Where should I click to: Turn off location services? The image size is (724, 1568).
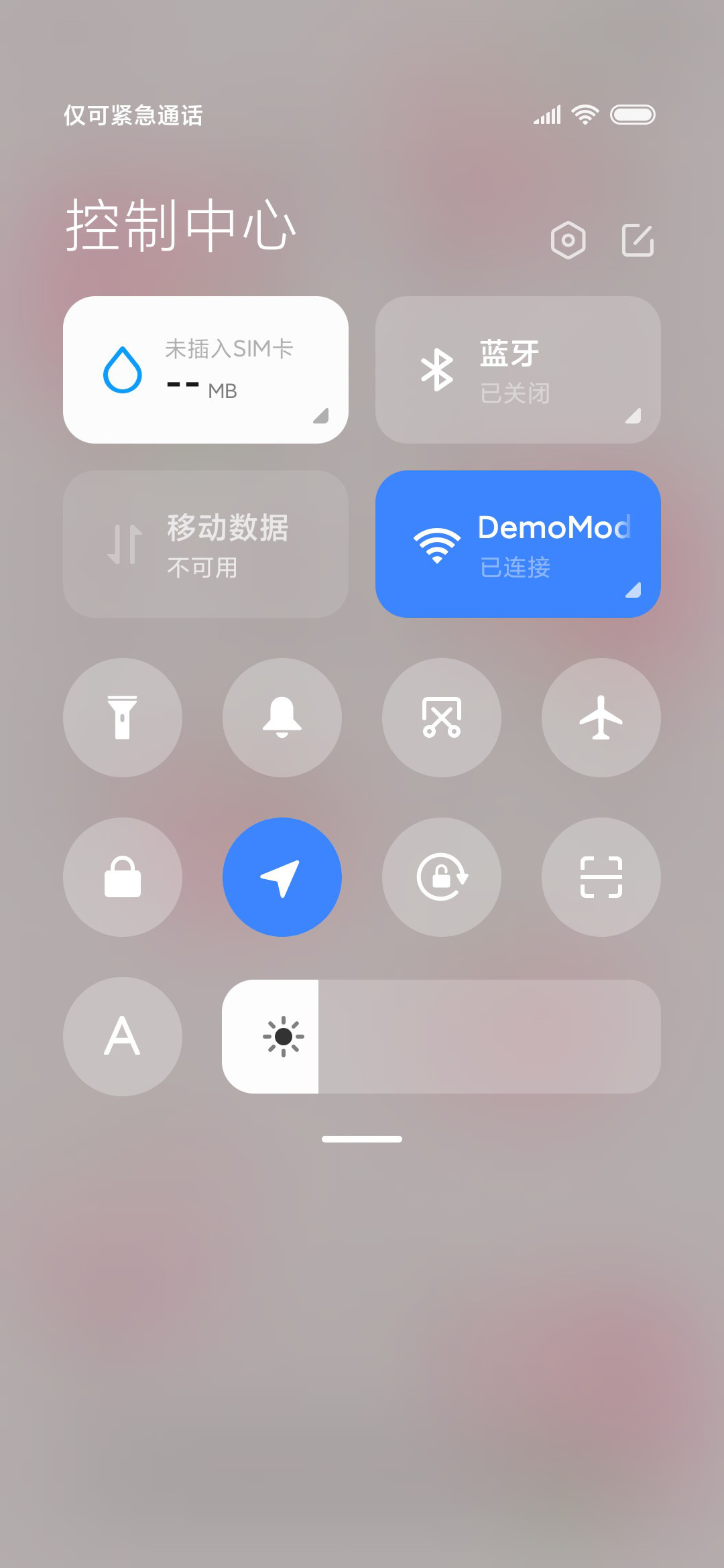click(282, 877)
